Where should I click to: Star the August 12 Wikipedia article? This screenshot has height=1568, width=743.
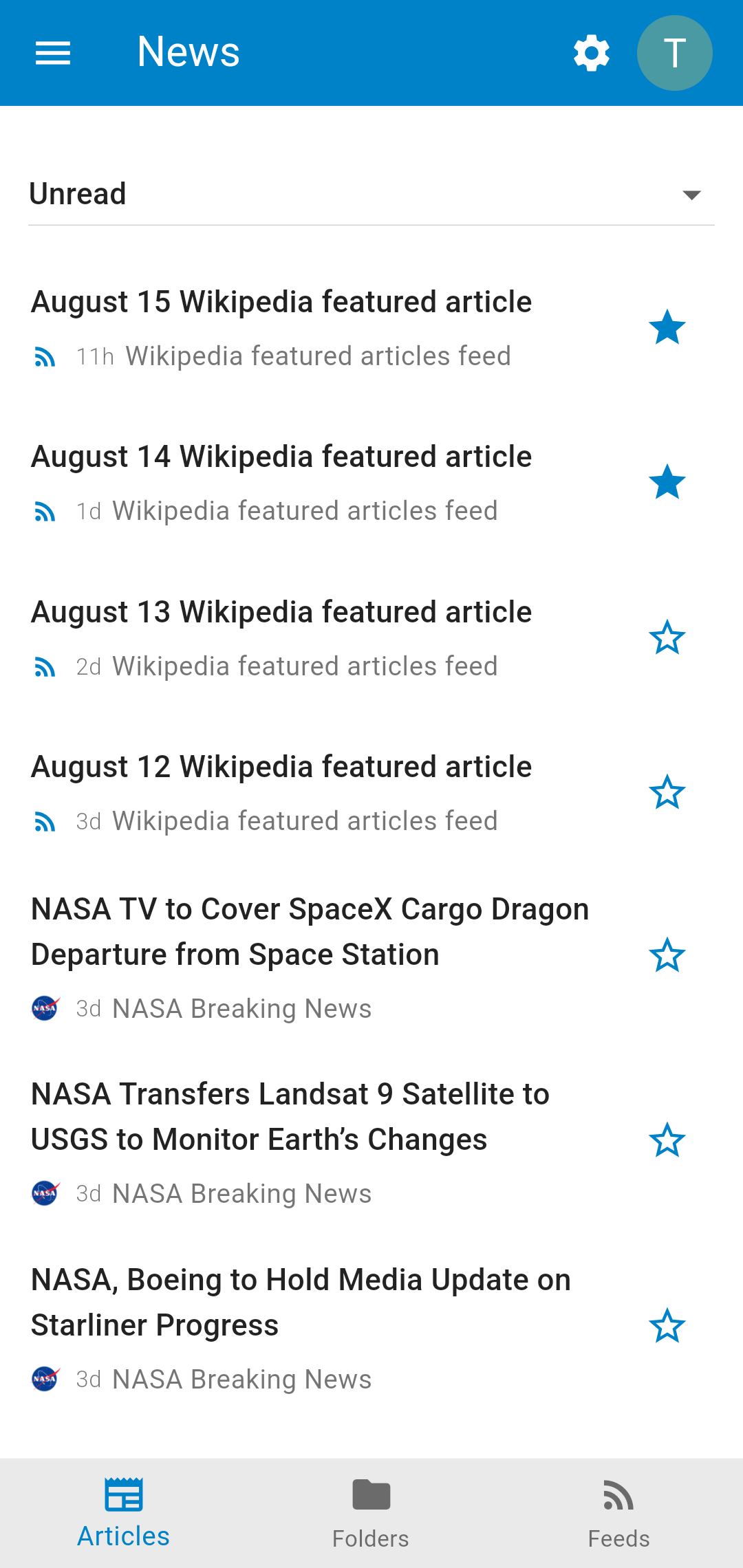(x=667, y=792)
